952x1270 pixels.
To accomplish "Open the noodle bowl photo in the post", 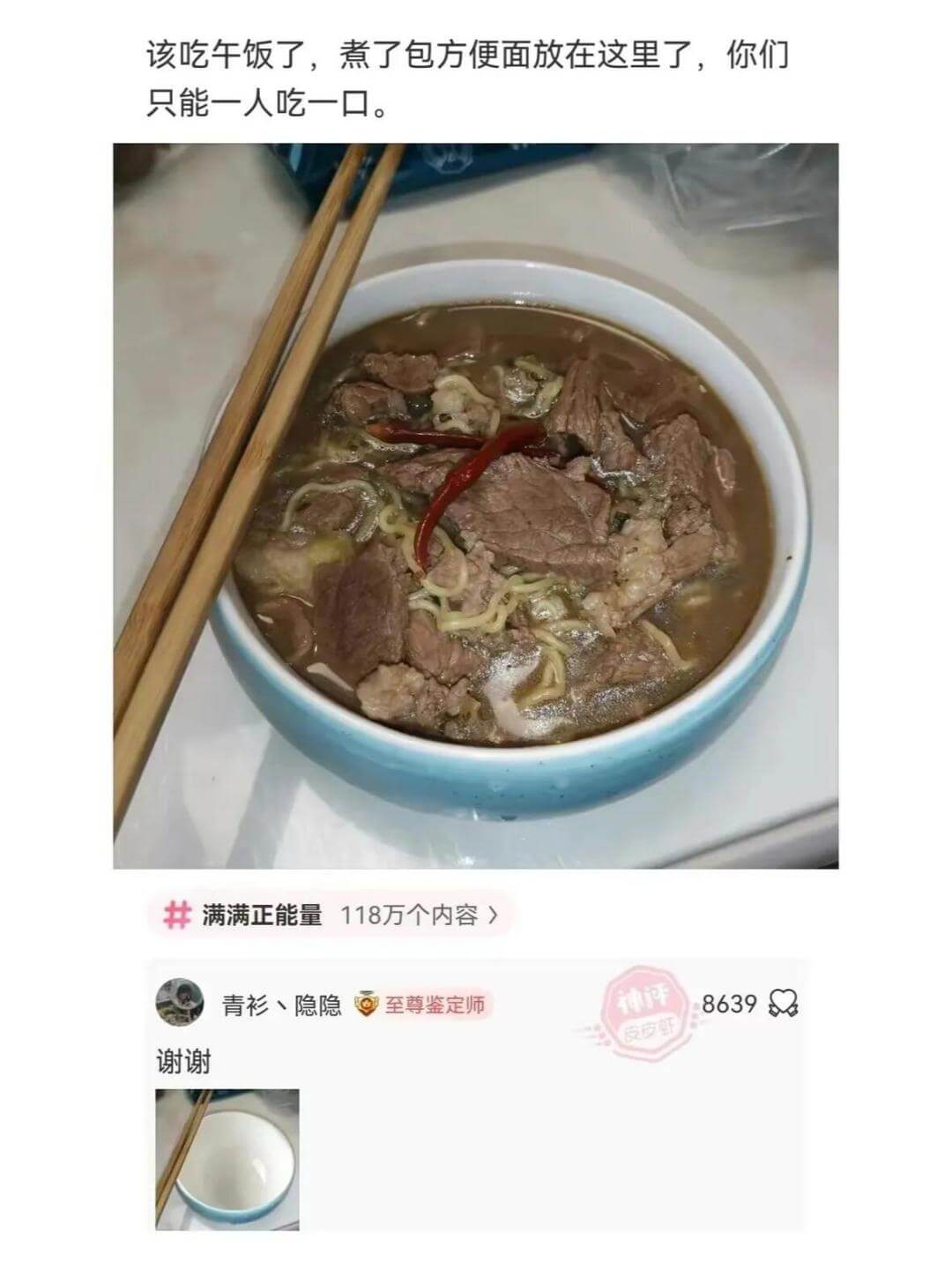I will click(x=476, y=505).
